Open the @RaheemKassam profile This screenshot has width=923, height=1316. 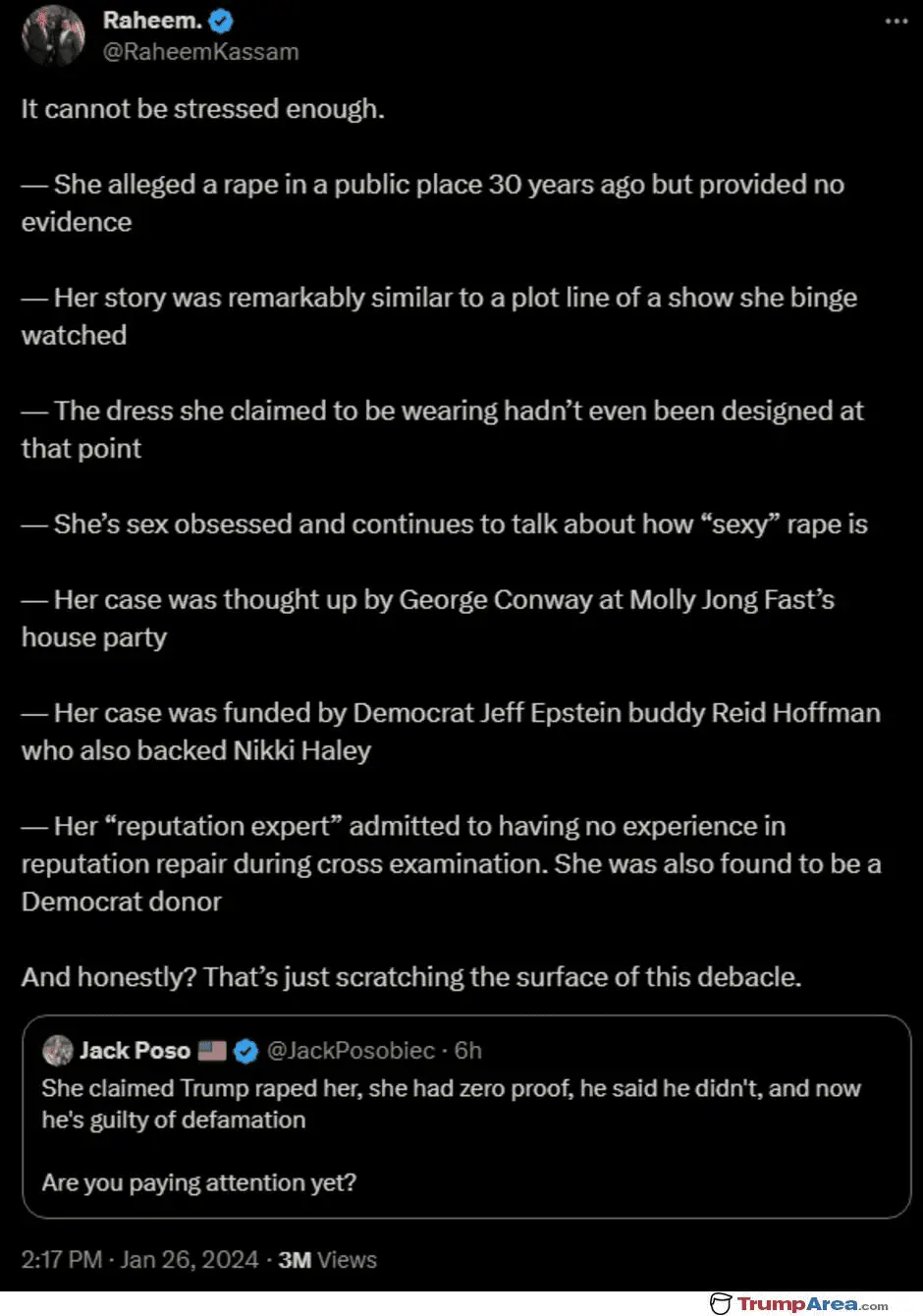click(200, 52)
